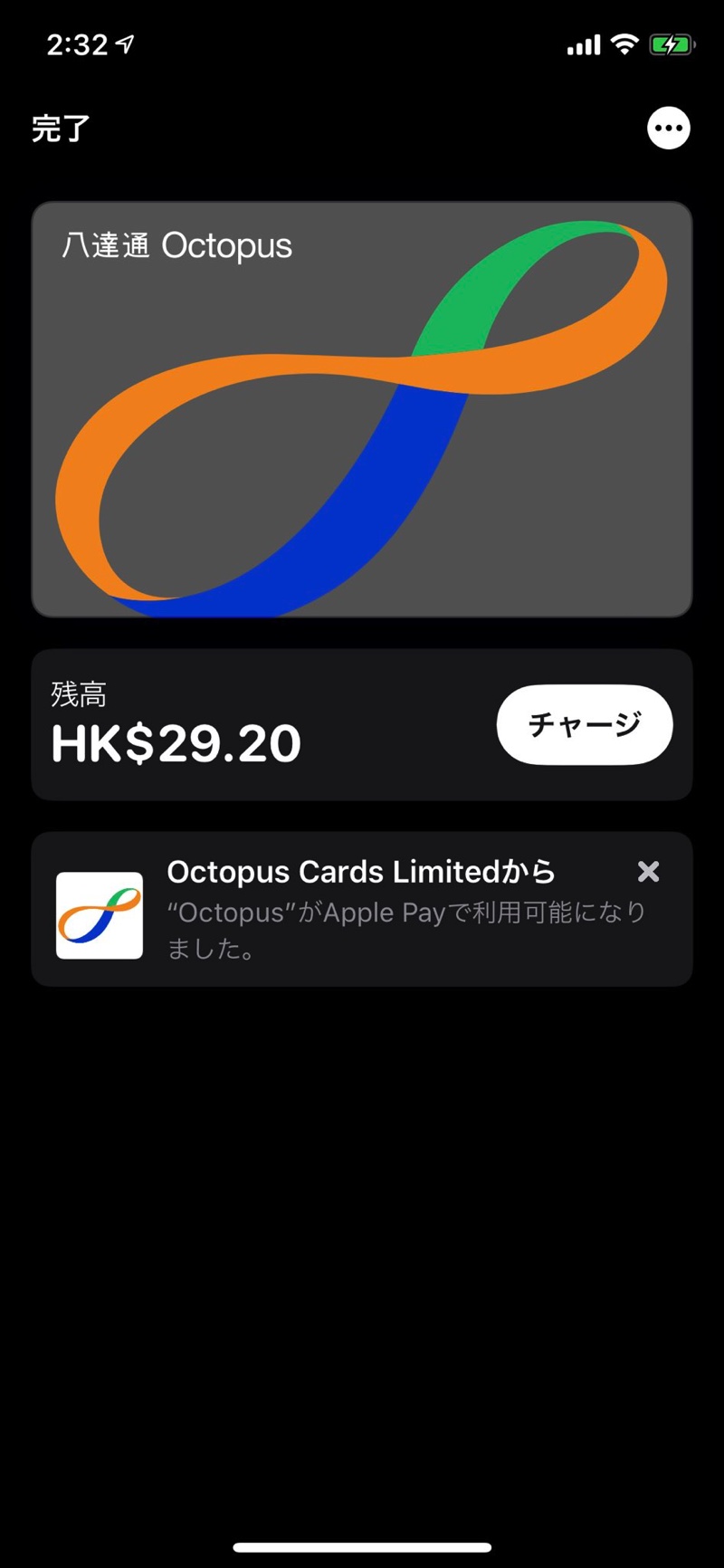Open the 八達通 Octopus card
The image size is (724, 1568).
(x=362, y=409)
